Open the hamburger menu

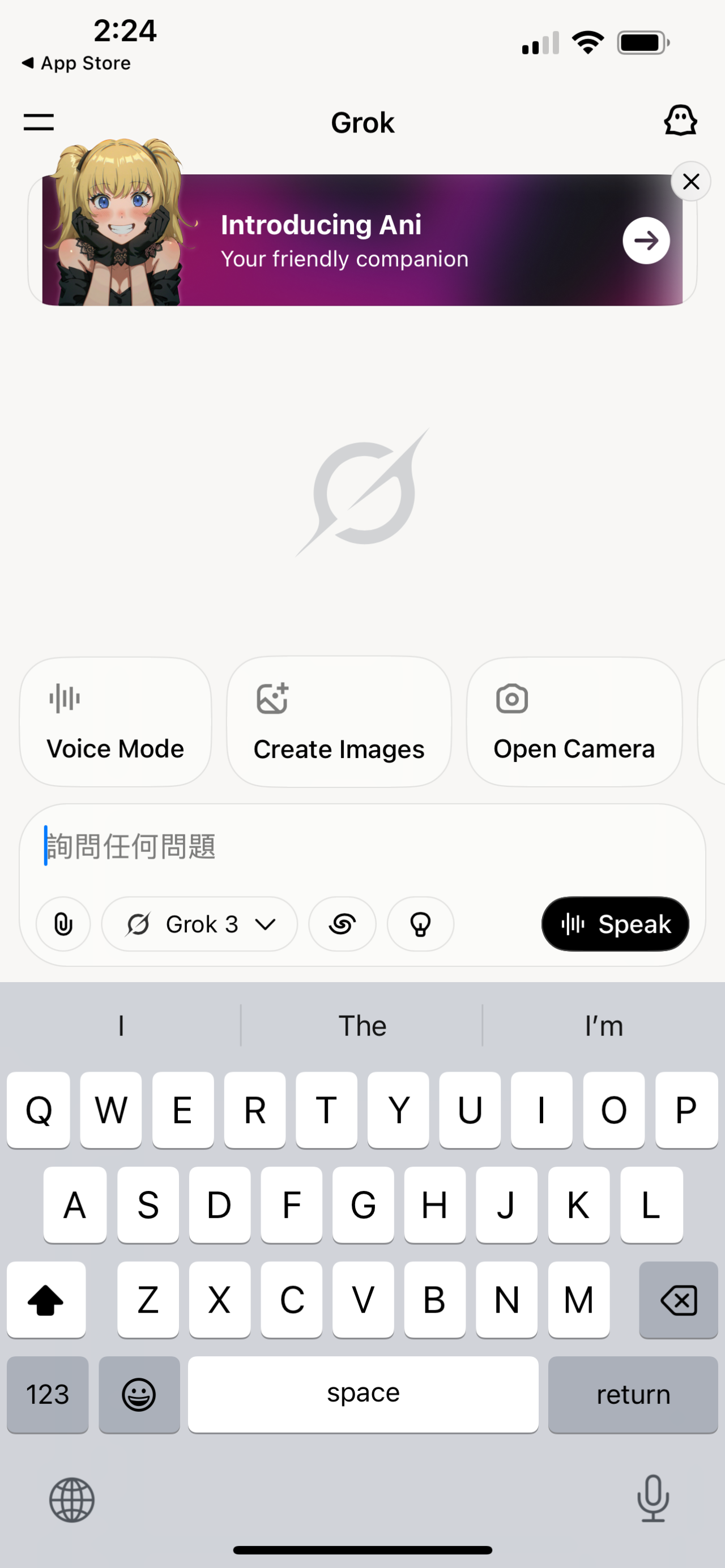click(x=39, y=122)
